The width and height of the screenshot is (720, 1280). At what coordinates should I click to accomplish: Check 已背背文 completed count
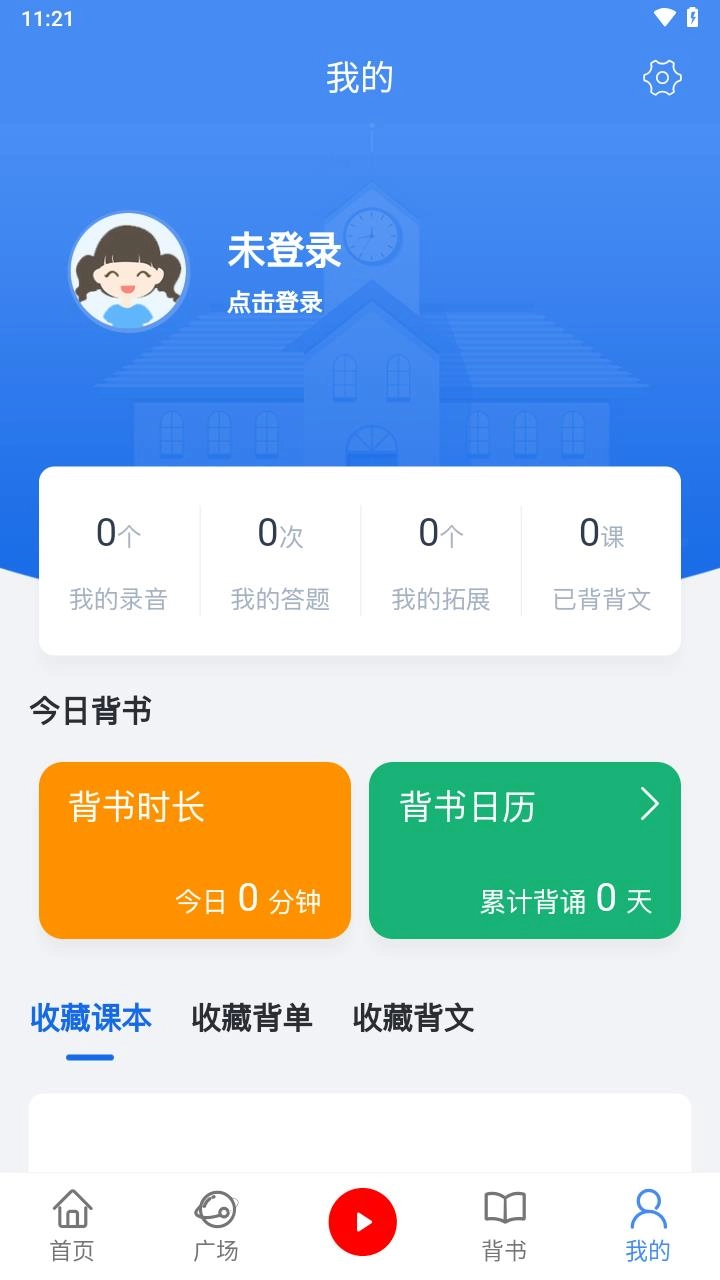click(x=600, y=560)
